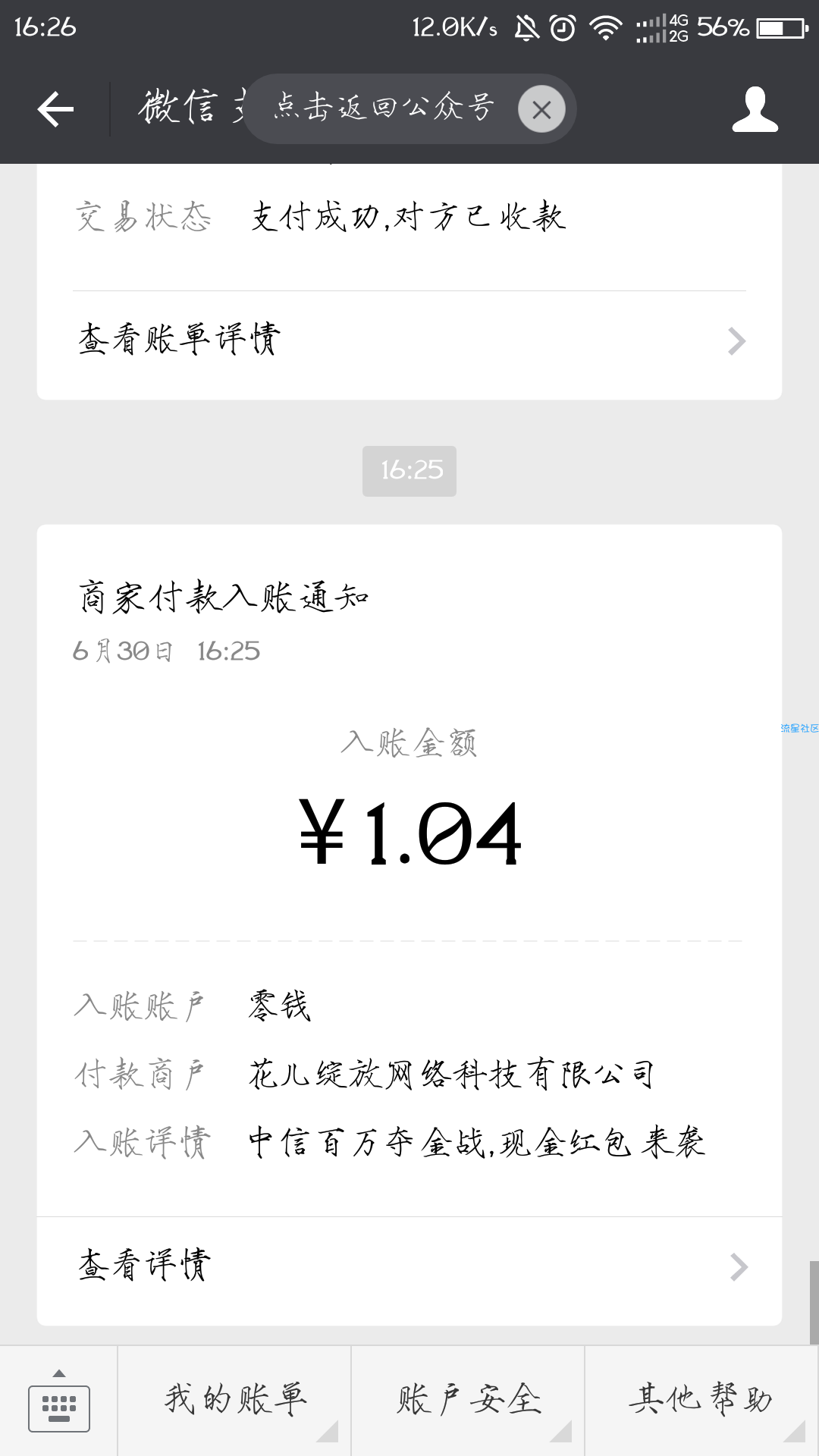Open 查看详情 for the ¥1.04 payment
Image resolution: width=819 pixels, height=1456 pixels.
pyautogui.click(x=409, y=1266)
